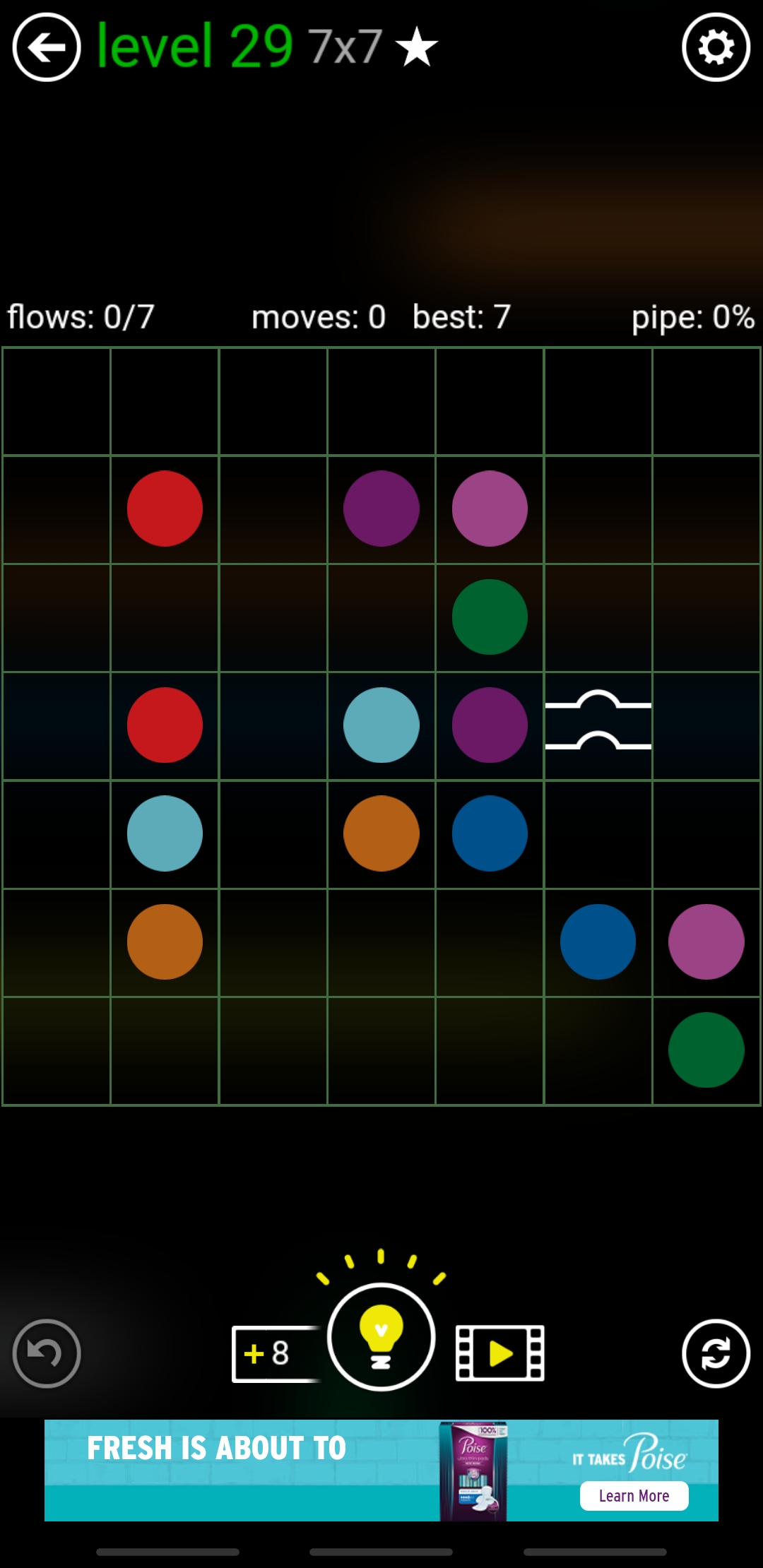The width and height of the screenshot is (763, 1568).
Task: Watch a video for free hints
Action: pos(500,1353)
